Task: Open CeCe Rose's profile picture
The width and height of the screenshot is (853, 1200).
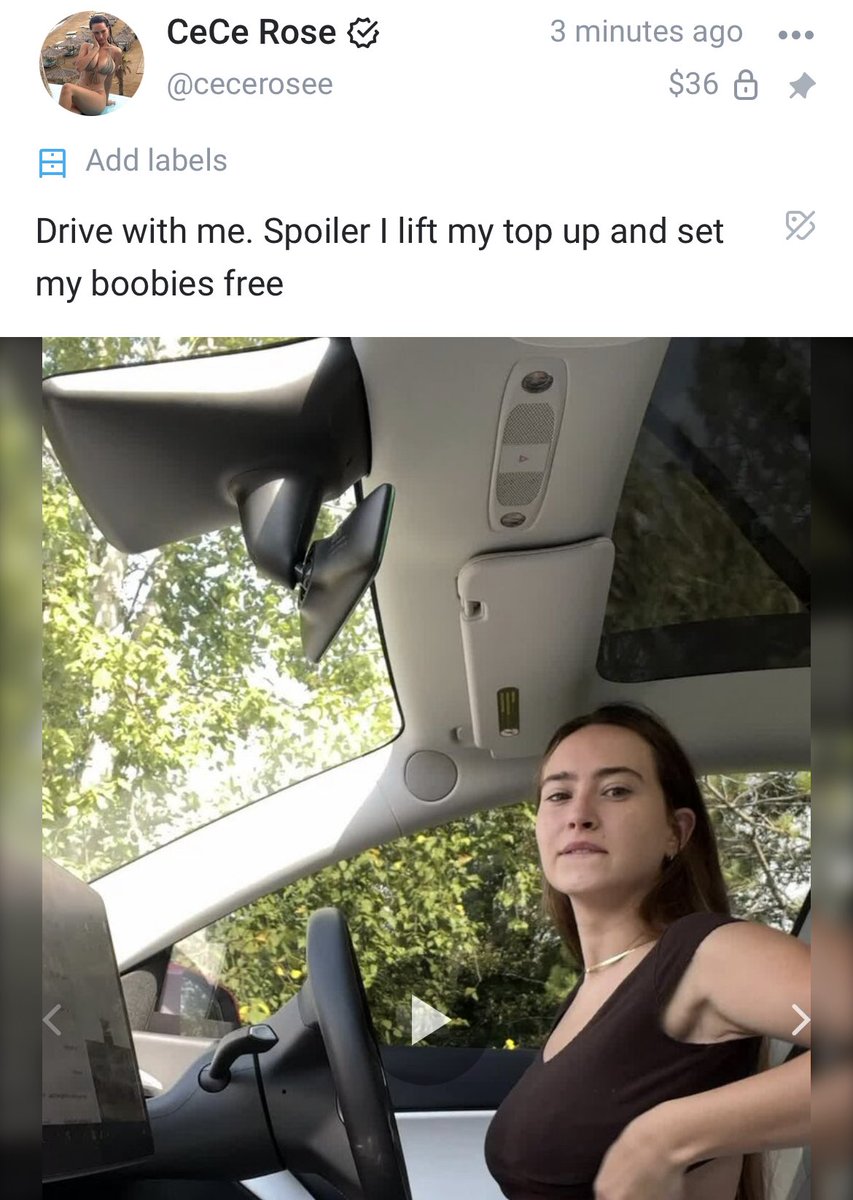Action: click(x=92, y=64)
